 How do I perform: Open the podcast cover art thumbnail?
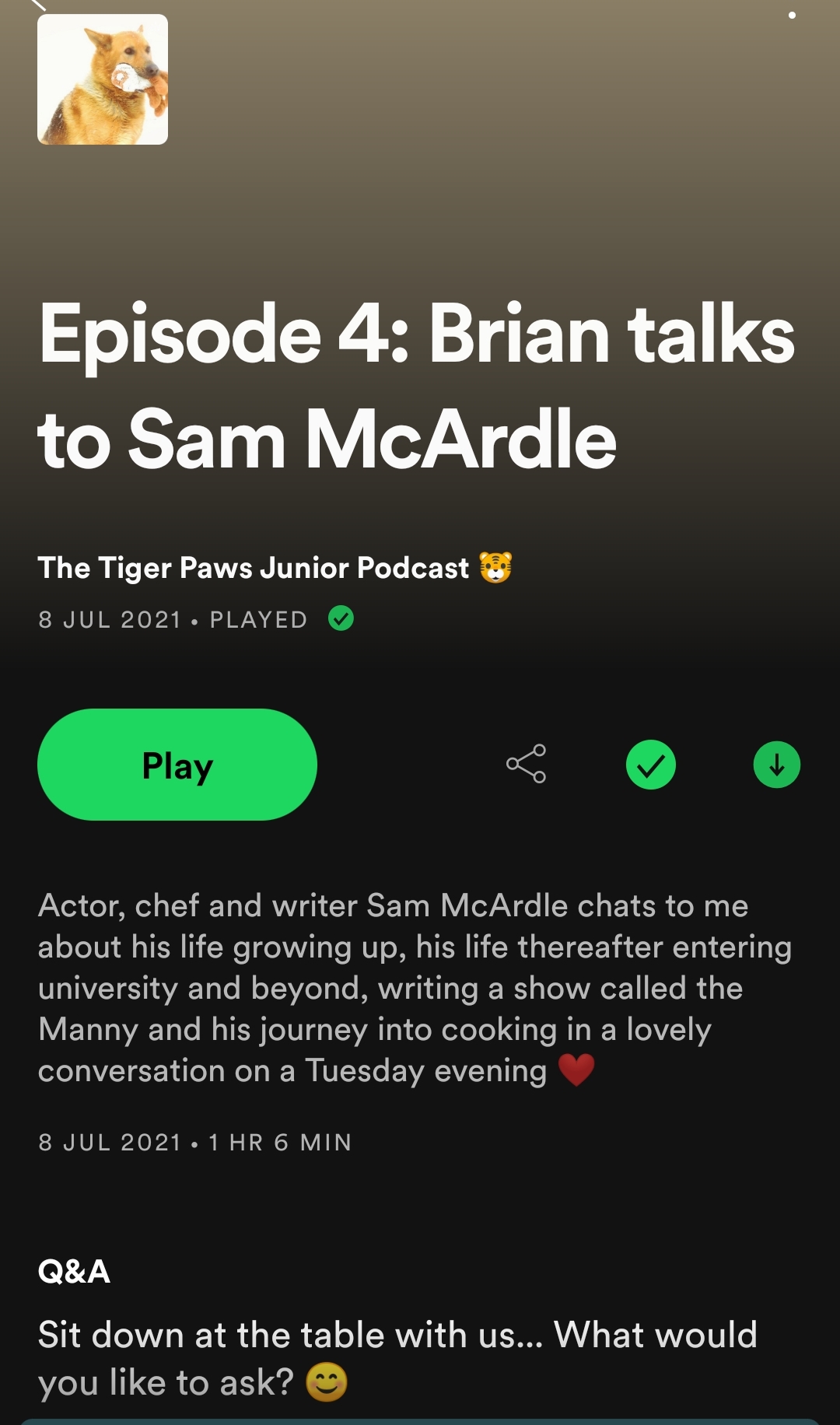pos(103,79)
